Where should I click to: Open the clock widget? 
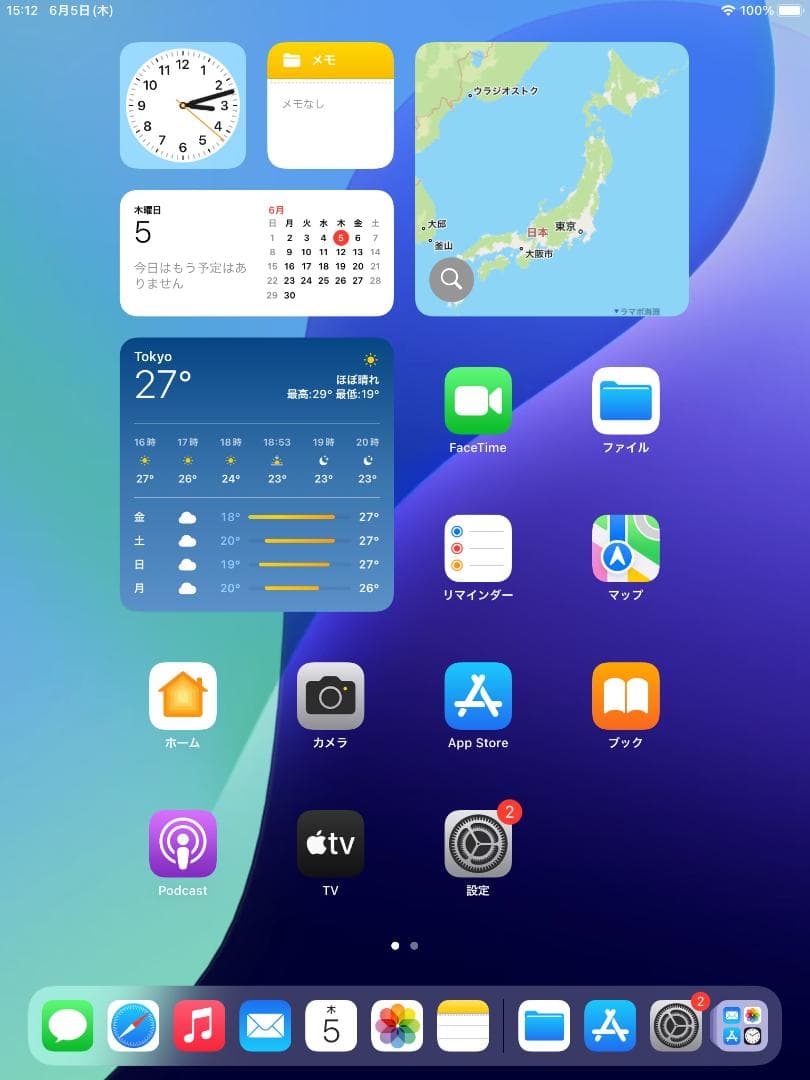(x=183, y=105)
